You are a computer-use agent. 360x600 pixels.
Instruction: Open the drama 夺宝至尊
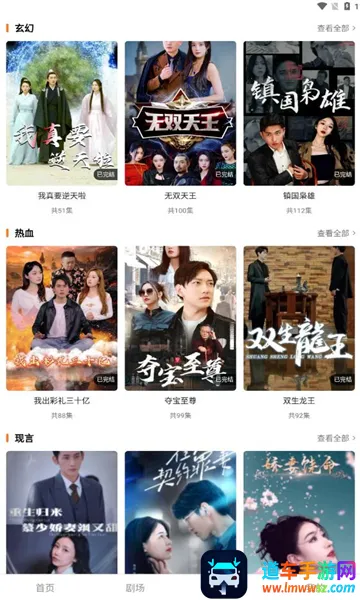181,318
